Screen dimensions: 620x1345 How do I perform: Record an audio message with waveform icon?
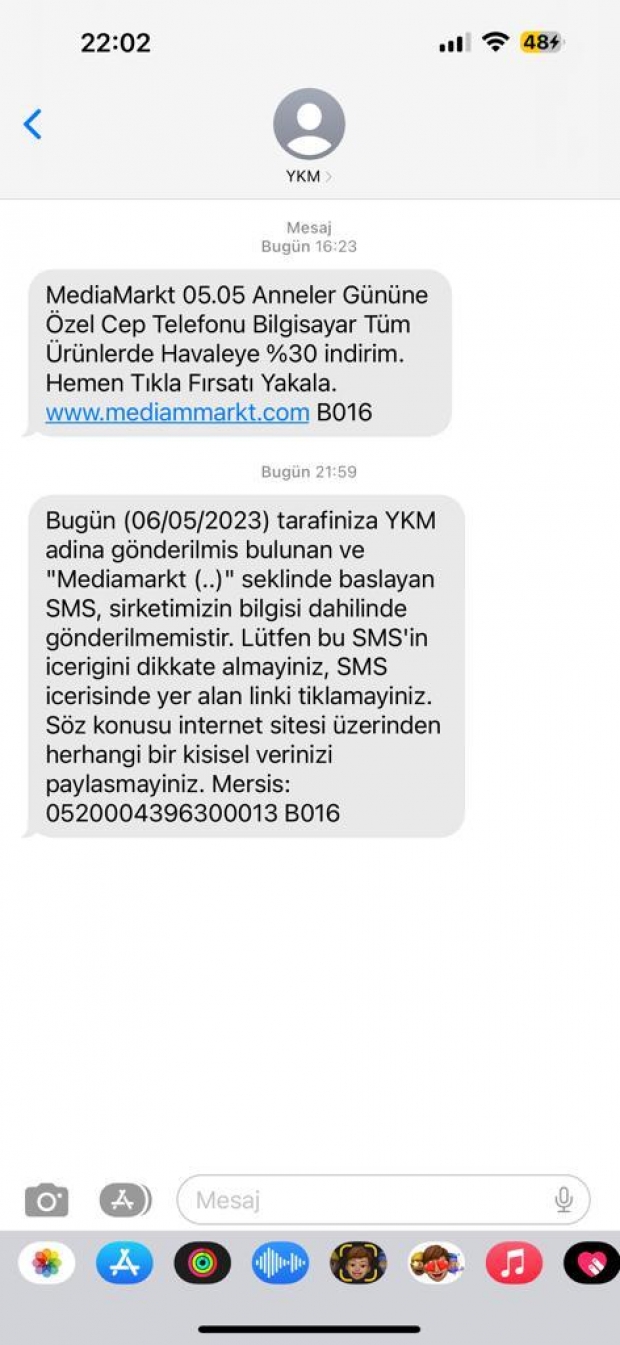click(x=280, y=1263)
